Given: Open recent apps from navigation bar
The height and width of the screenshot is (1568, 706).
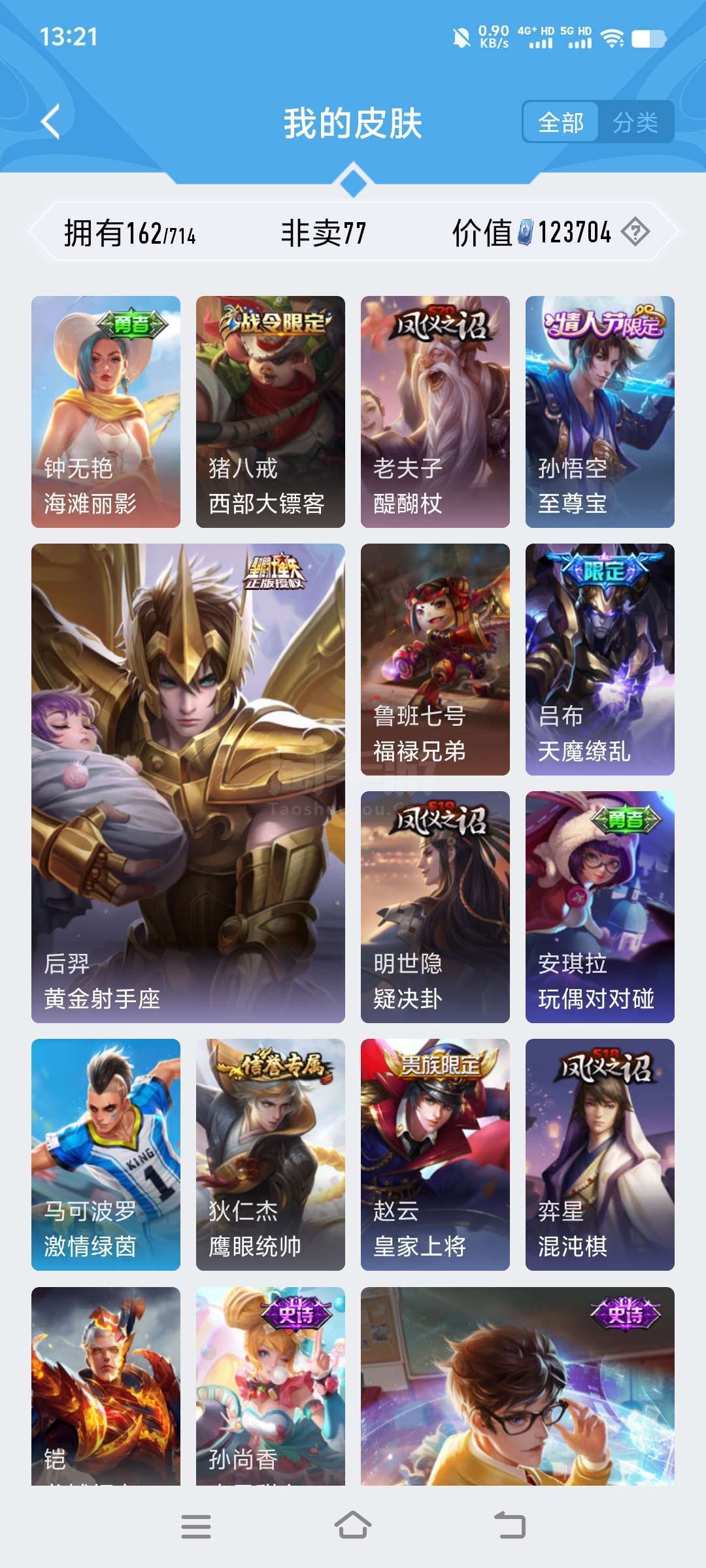Looking at the screenshot, I should click(x=196, y=1527).
